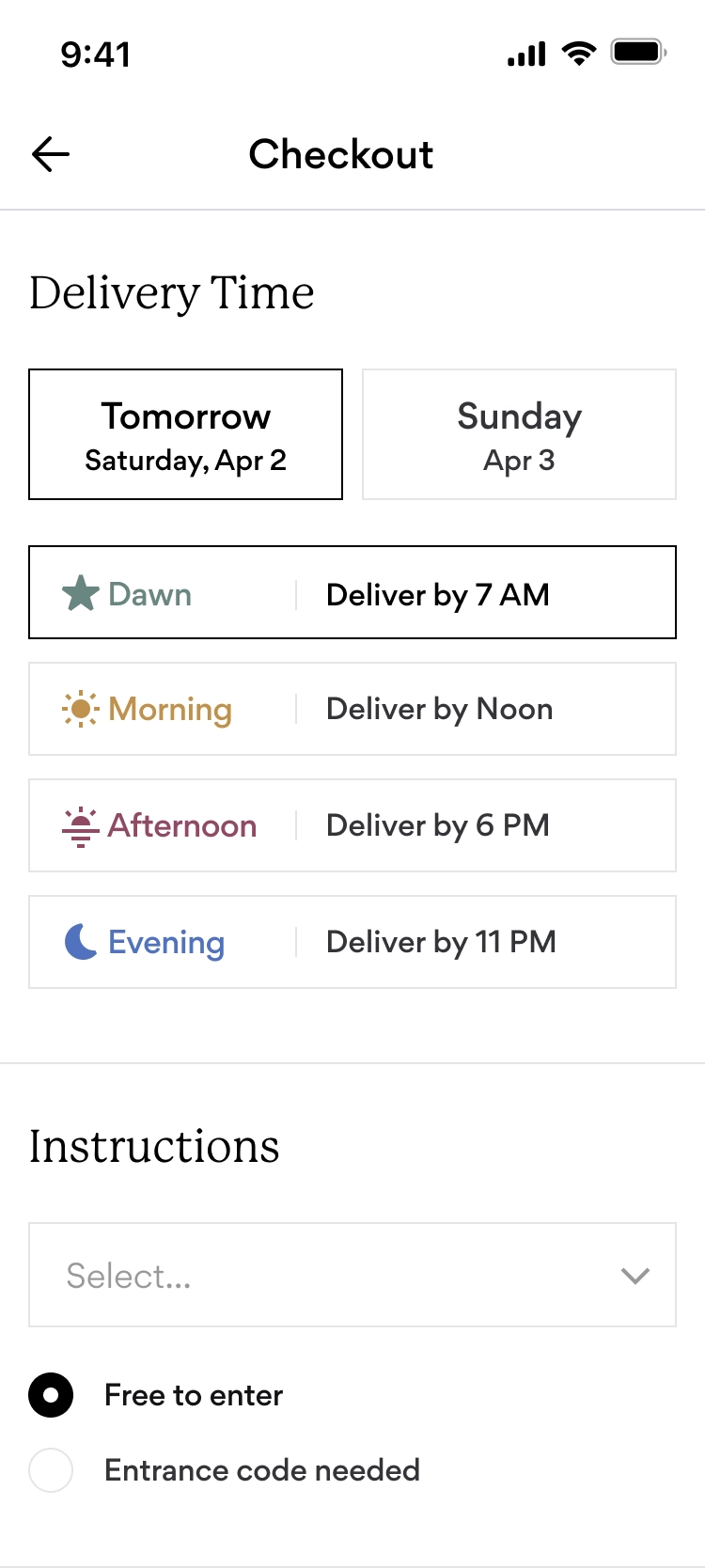Switch to the Tomorrow Saturday Apr 2 tab
The image size is (705, 1568).
tap(185, 433)
